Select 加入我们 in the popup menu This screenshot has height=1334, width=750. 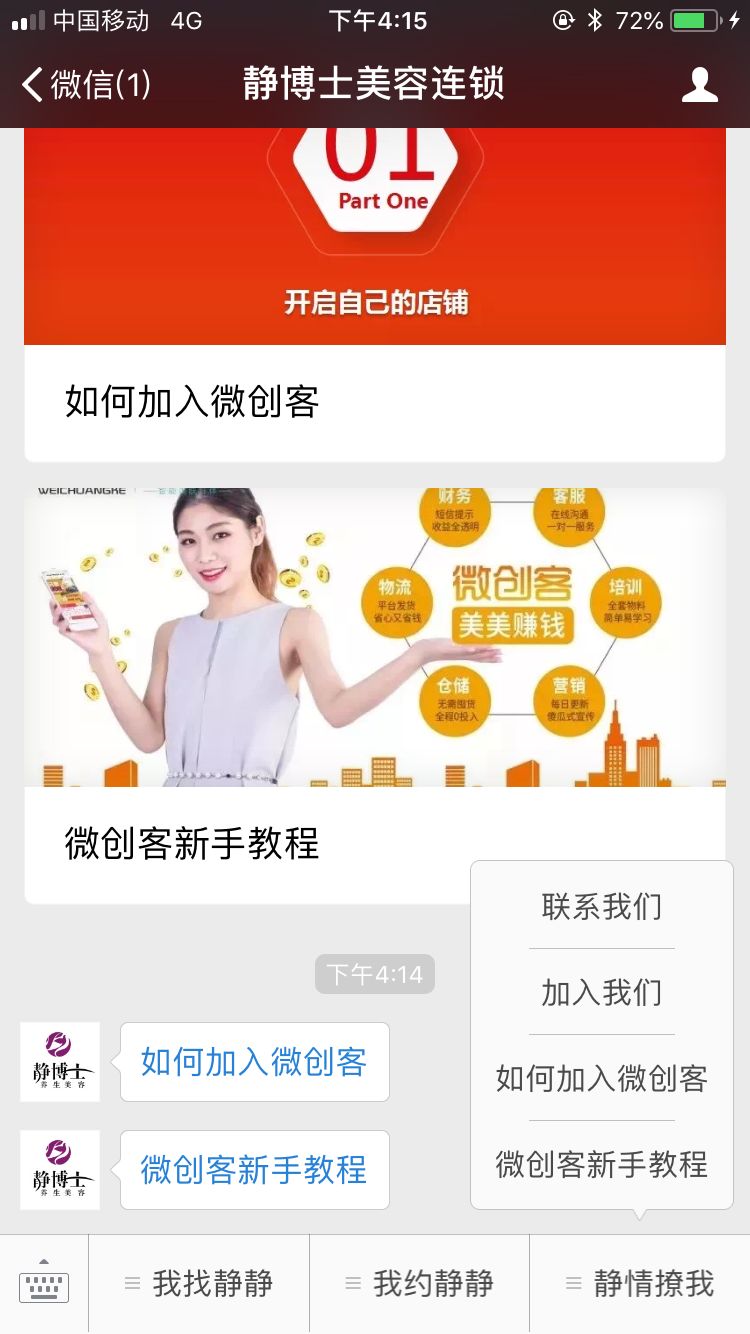(x=601, y=993)
